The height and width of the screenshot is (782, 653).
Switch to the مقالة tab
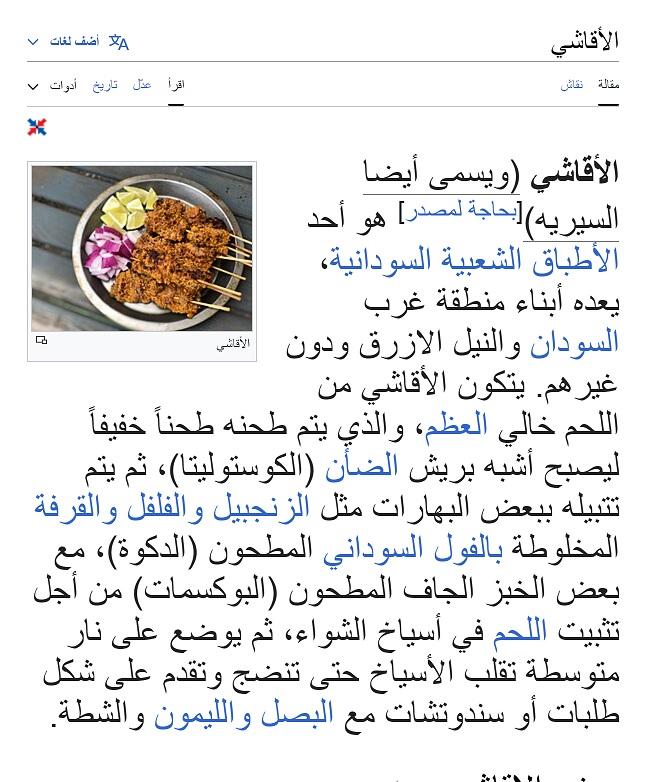[609, 85]
